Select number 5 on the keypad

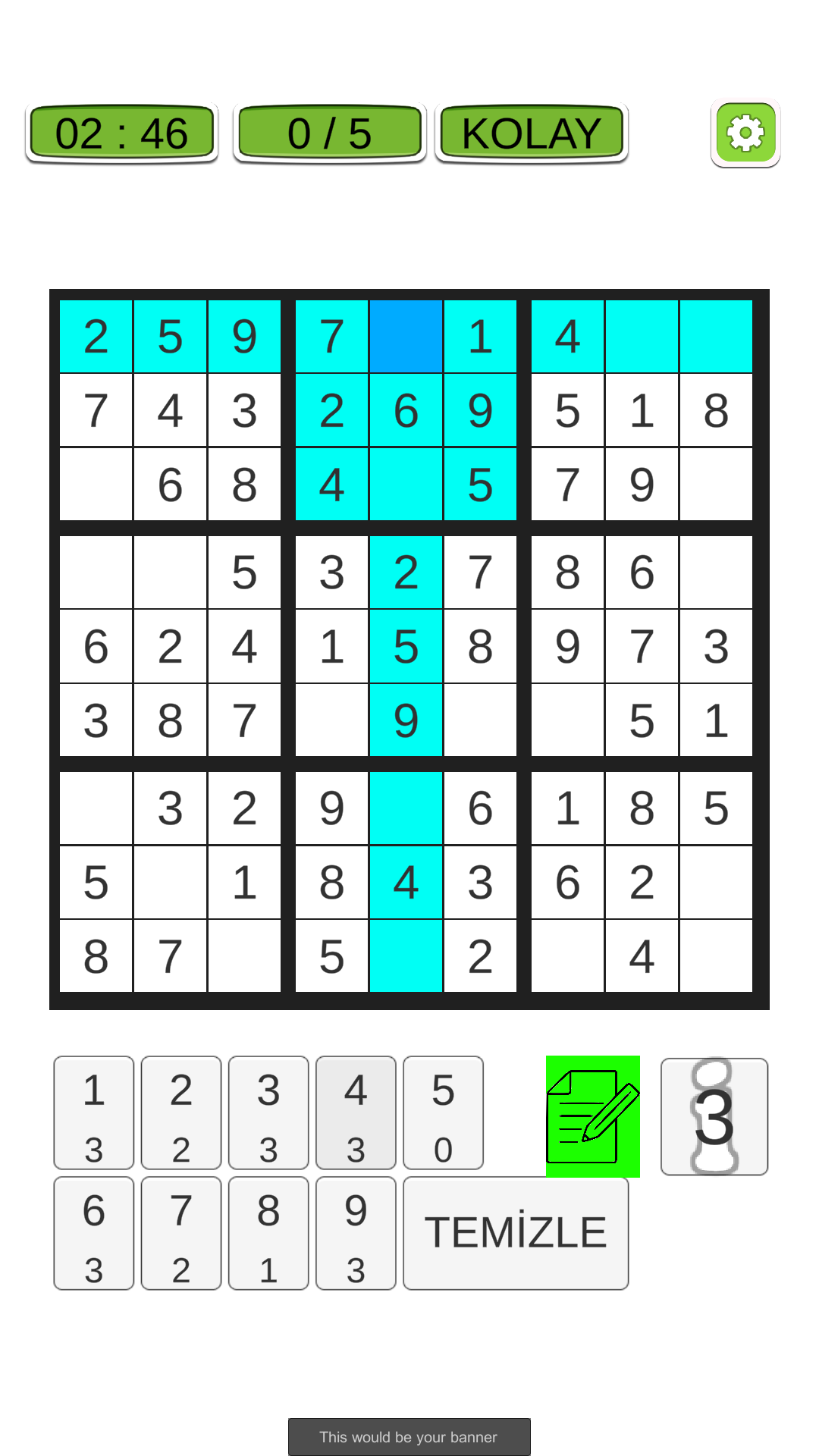click(x=443, y=1112)
